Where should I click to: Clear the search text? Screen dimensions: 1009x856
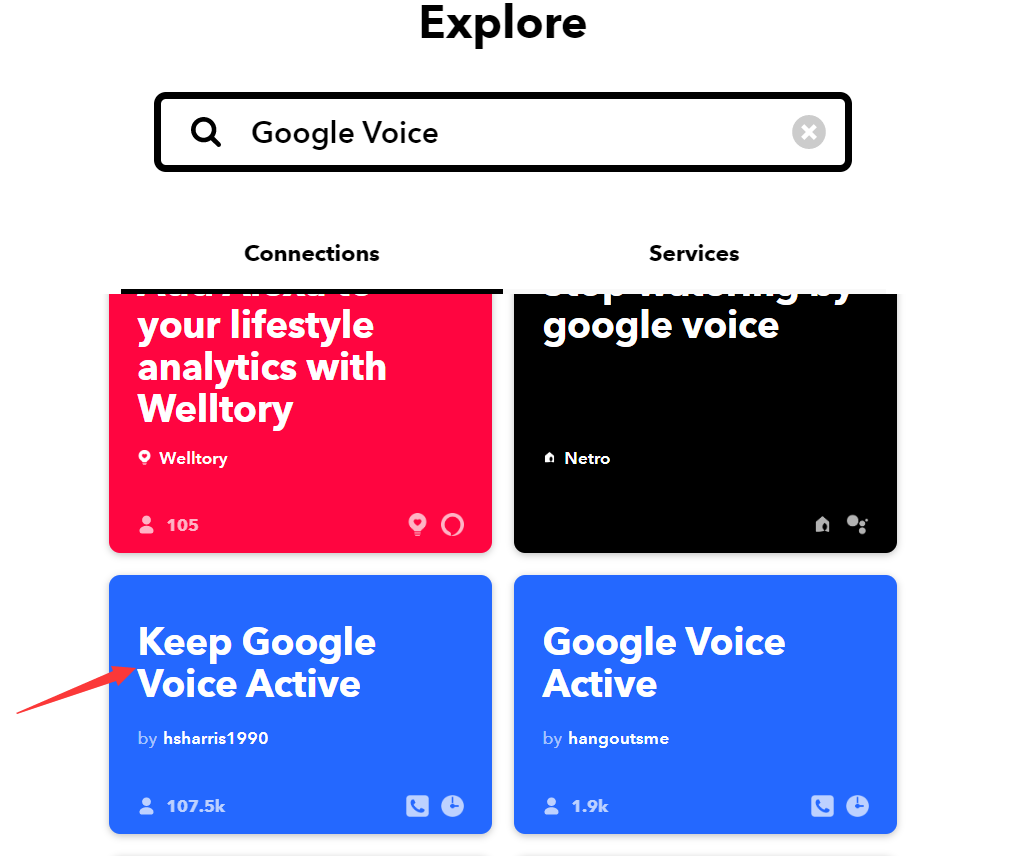(808, 132)
